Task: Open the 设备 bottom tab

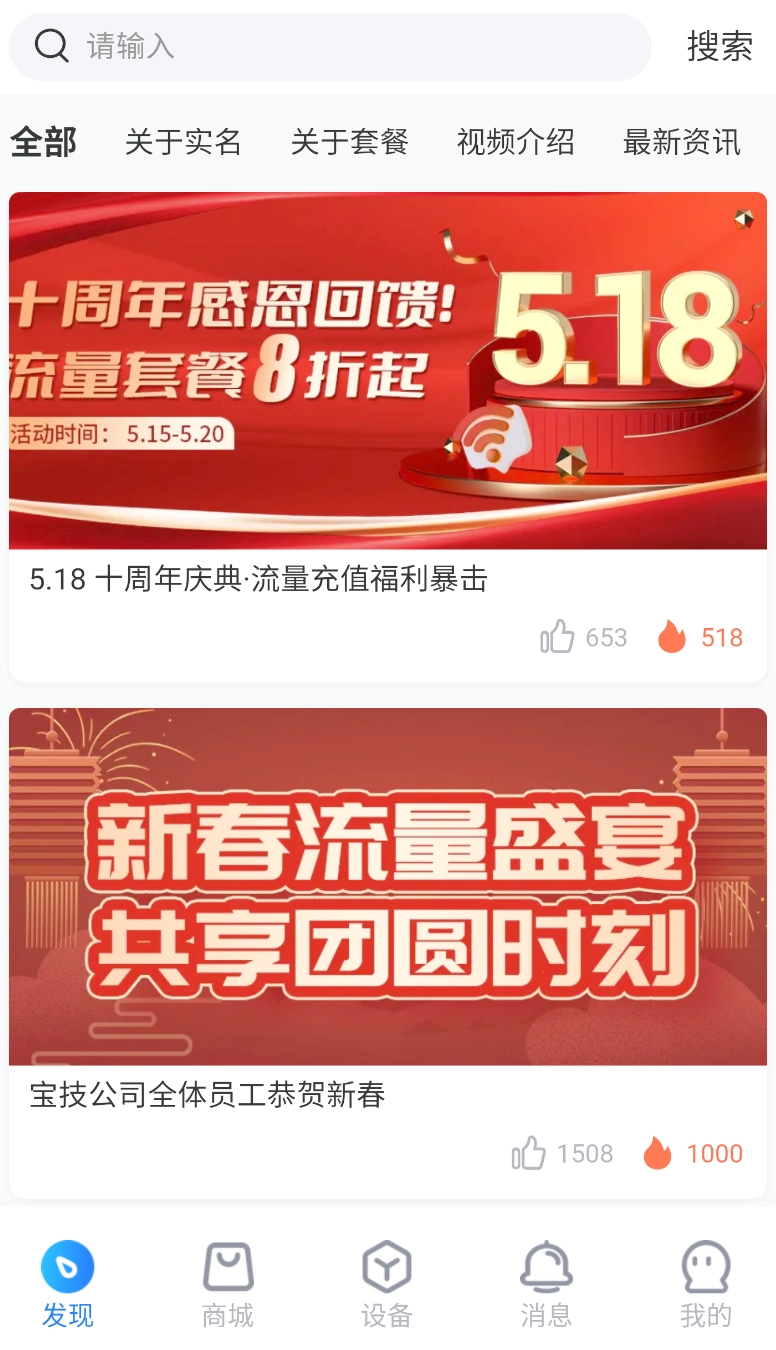Action: click(x=387, y=1284)
